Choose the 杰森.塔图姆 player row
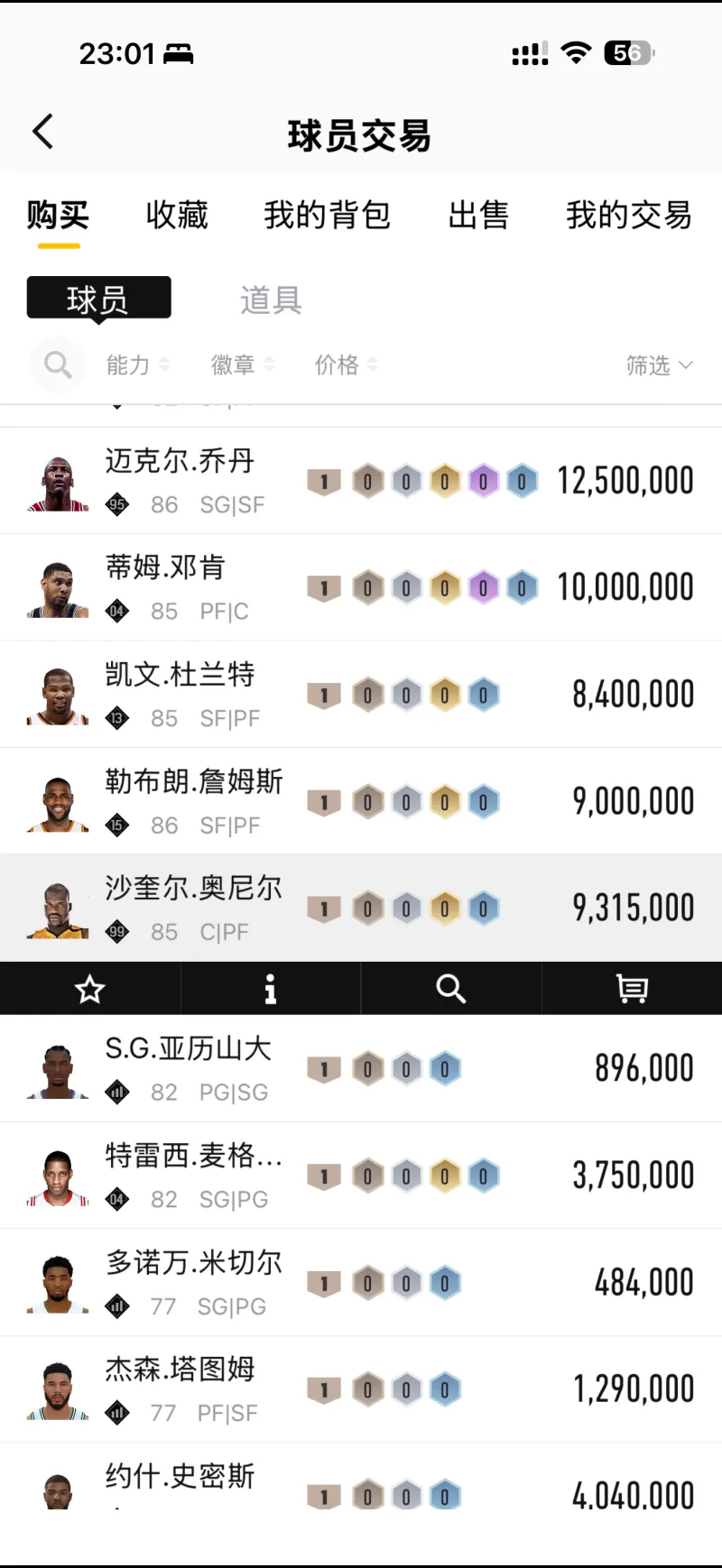This screenshot has width=722, height=1568. point(361,1389)
